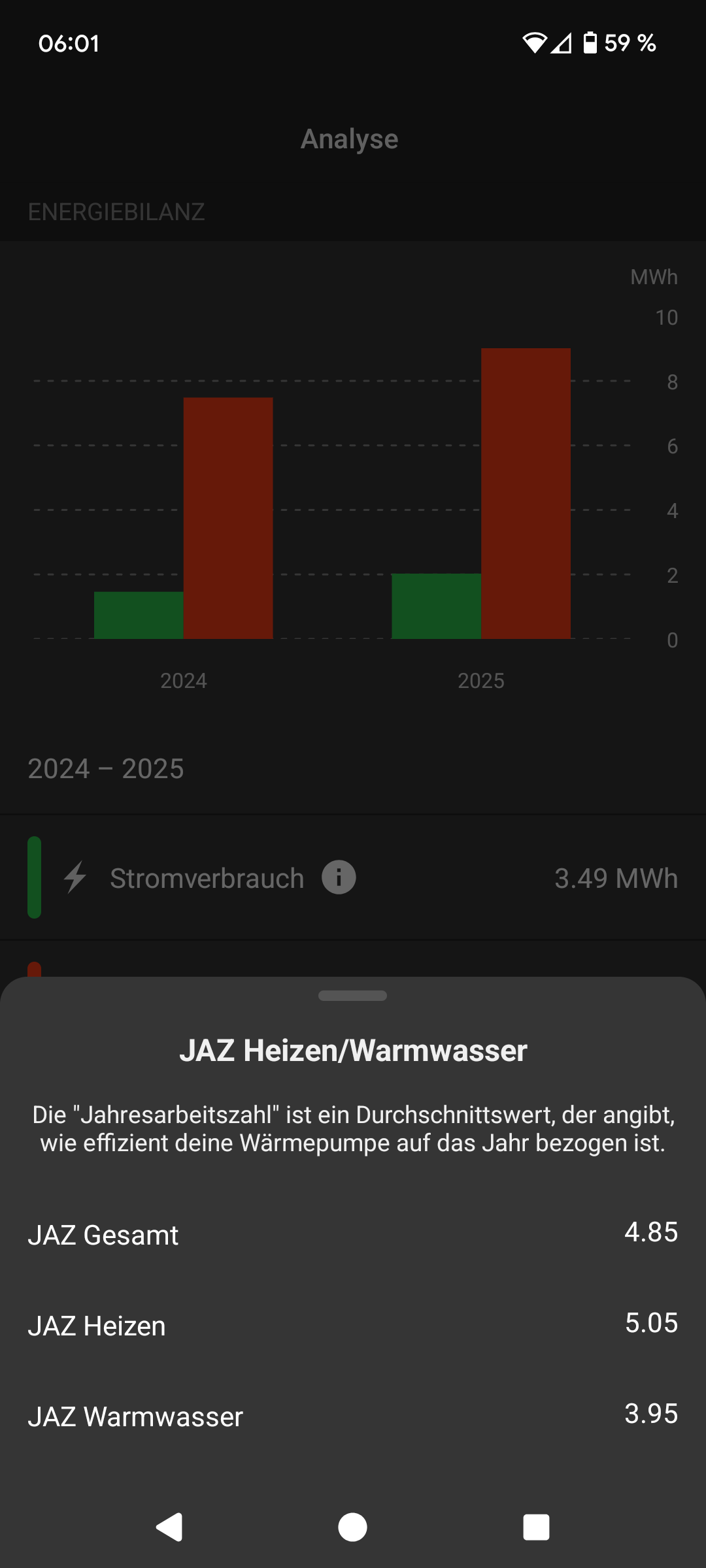The height and width of the screenshot is (1568, 706).
Task: Open the Stromverbrauch info icon
Action: (x=339, y=877)
